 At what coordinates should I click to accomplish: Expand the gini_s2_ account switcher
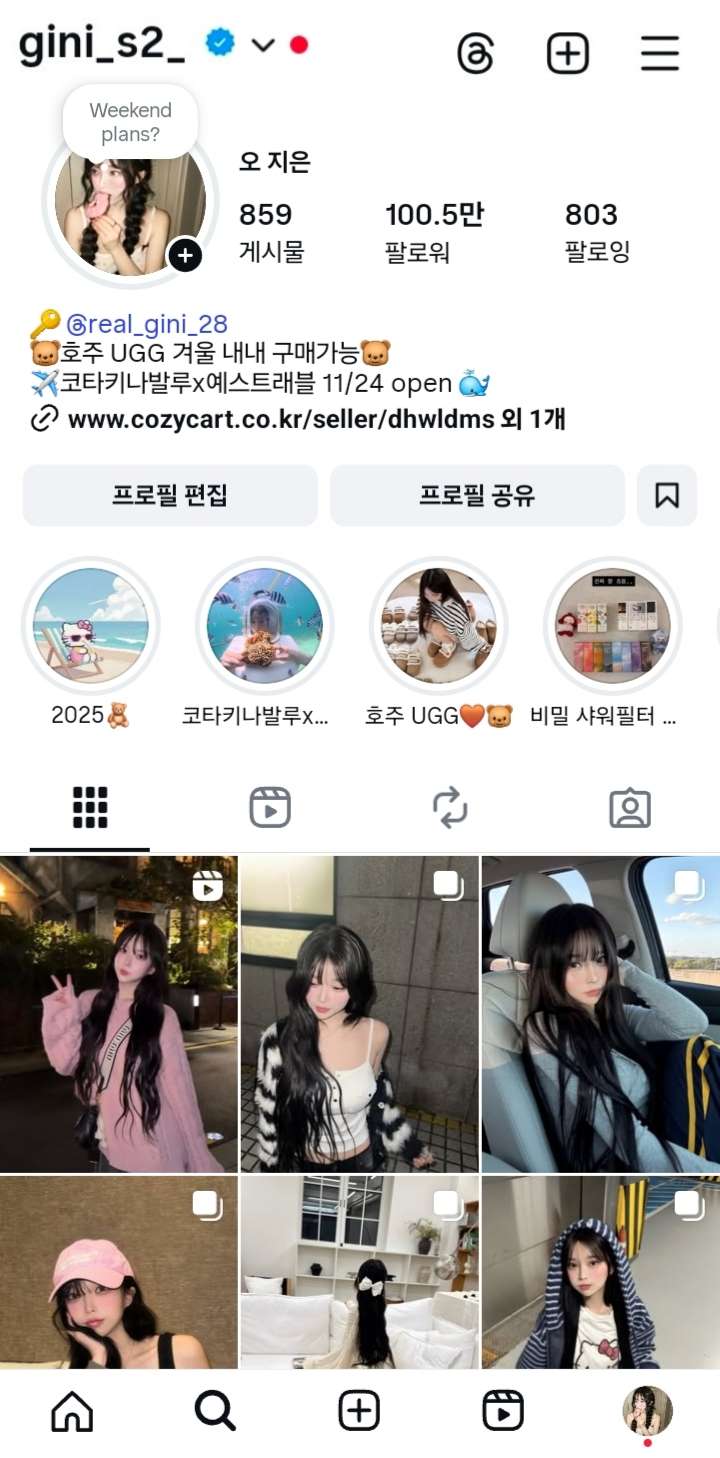click(262, 45)
